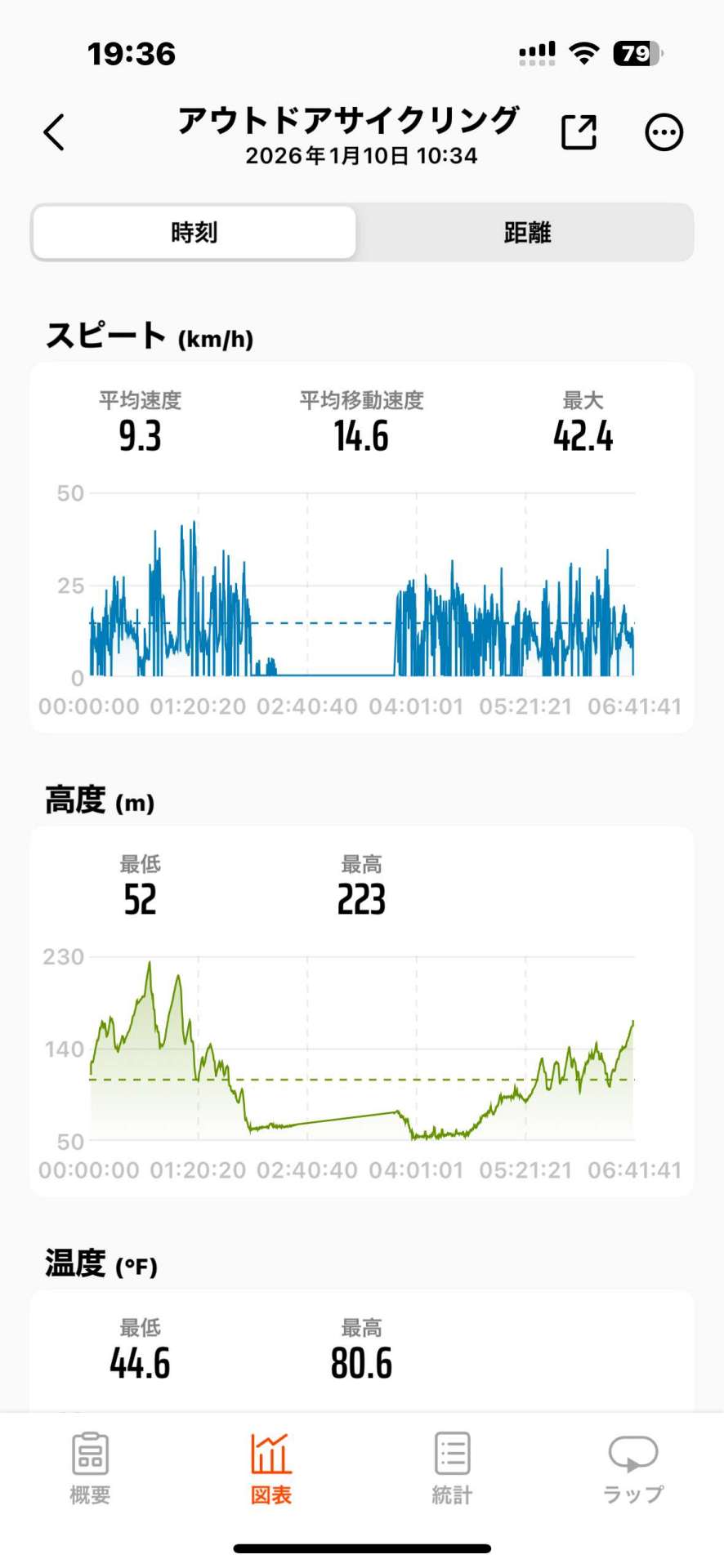The image size is (724, 1568).
Task: Tap the 図表 tab
Action: 270,1468
